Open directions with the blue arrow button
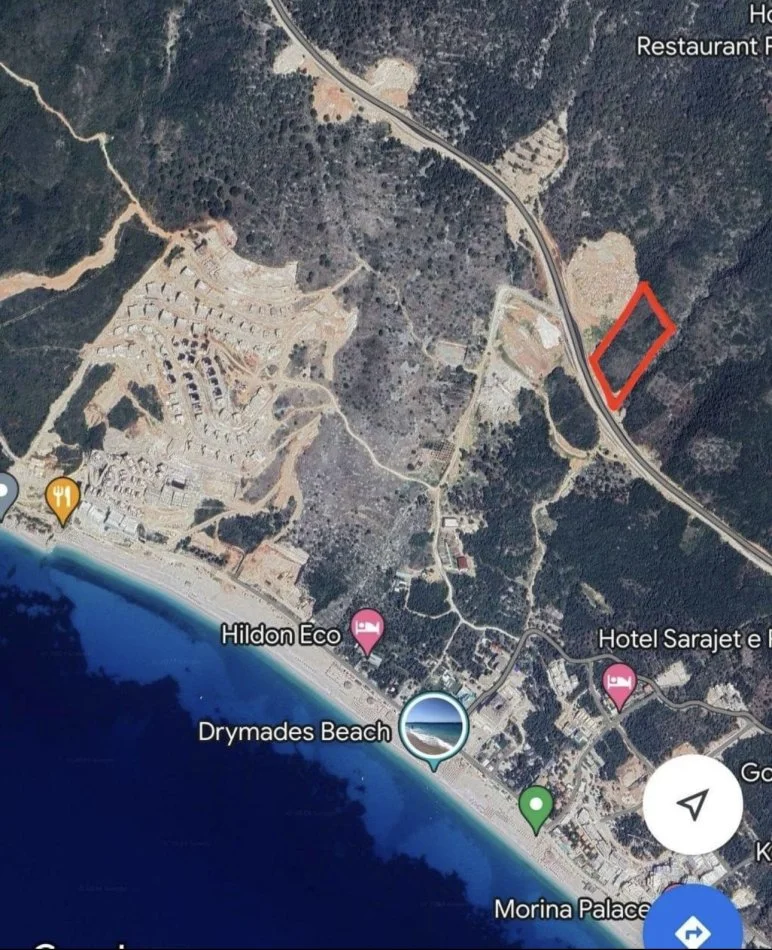 pyautogui.click(x=692, y=927)
